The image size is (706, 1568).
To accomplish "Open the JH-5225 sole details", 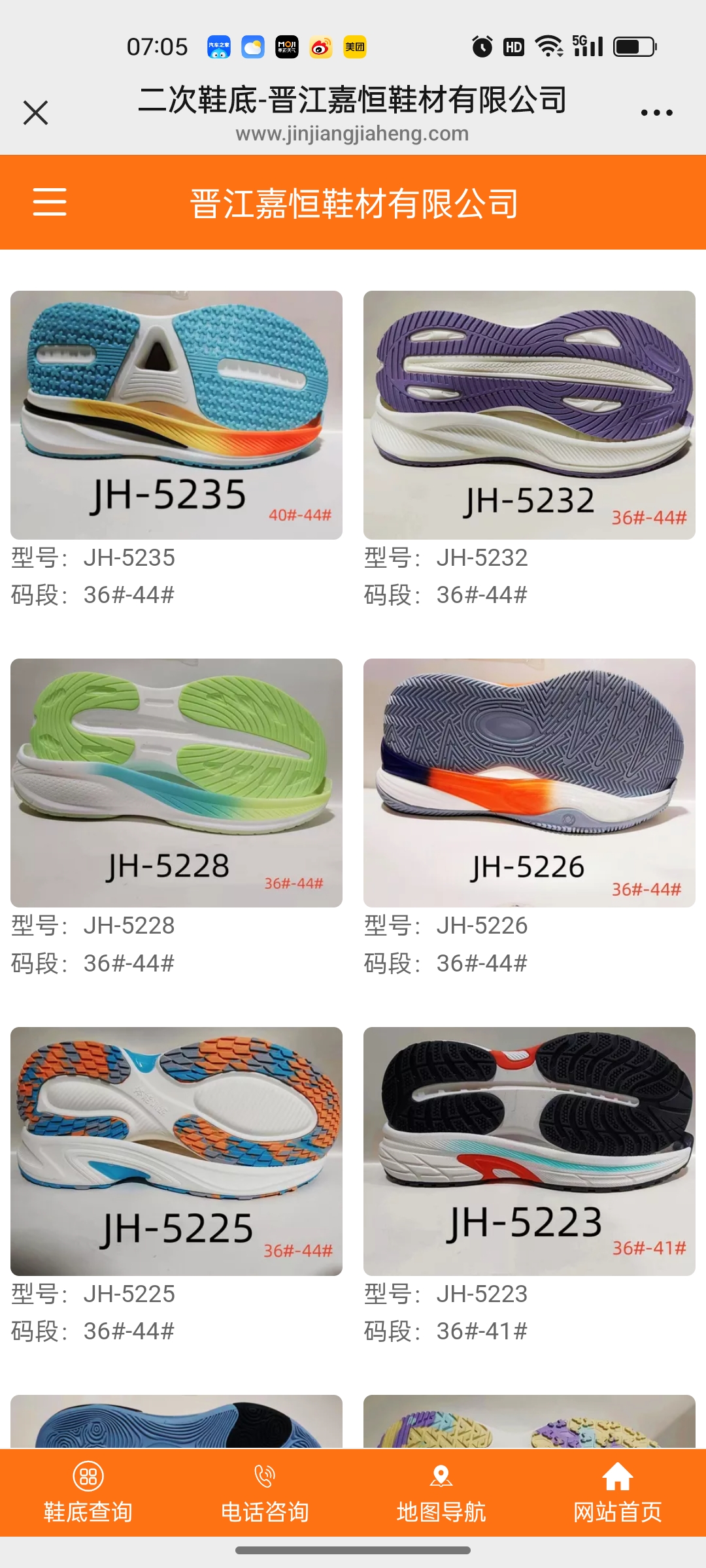I will pyautogui.click(x=176, y=1151).
